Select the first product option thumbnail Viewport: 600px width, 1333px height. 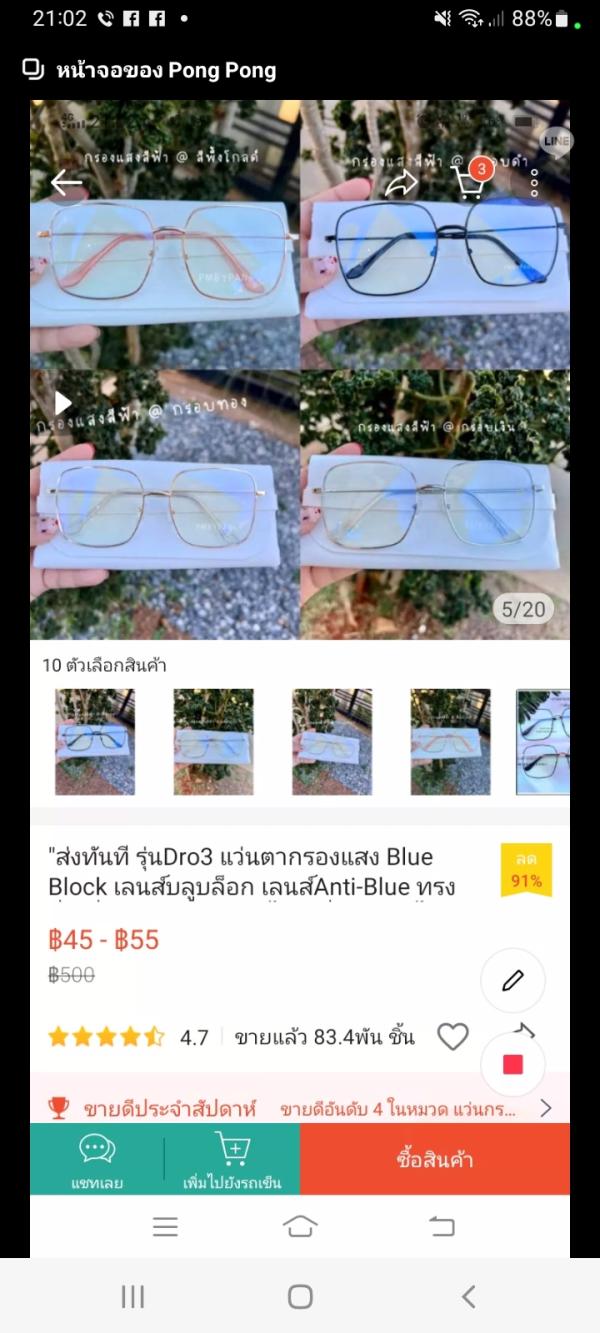95,742
